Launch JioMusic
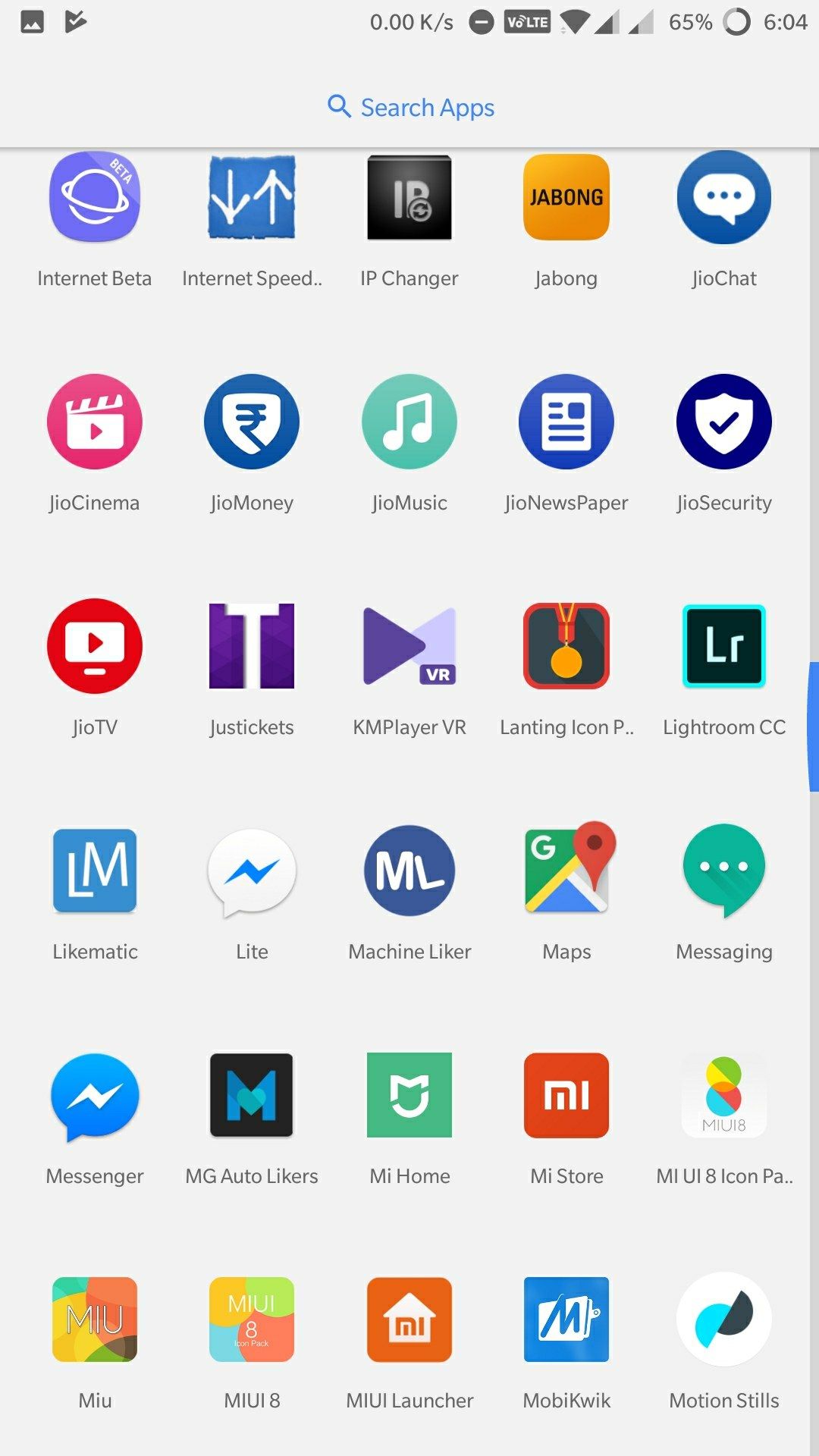This screenshot has height=1456, width=819. (x=409, y=422)
